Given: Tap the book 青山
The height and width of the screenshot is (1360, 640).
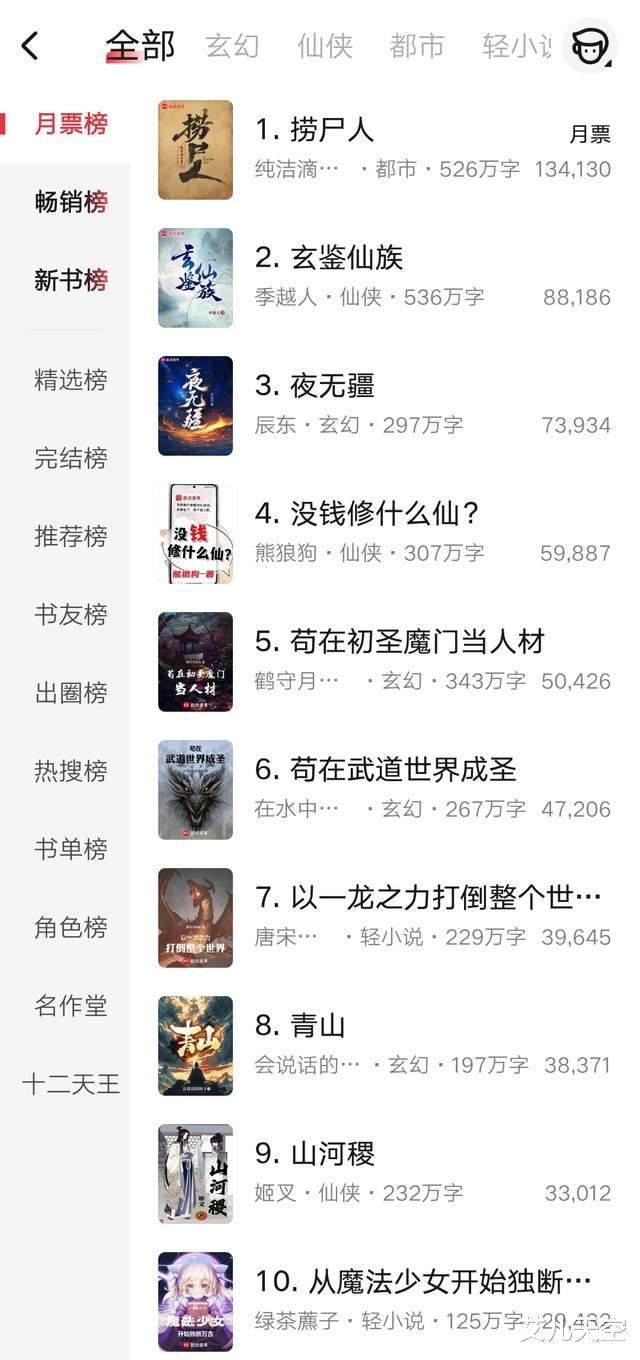Looking at the screenshot, I should pyautogui.click(x=302, y=1026).
